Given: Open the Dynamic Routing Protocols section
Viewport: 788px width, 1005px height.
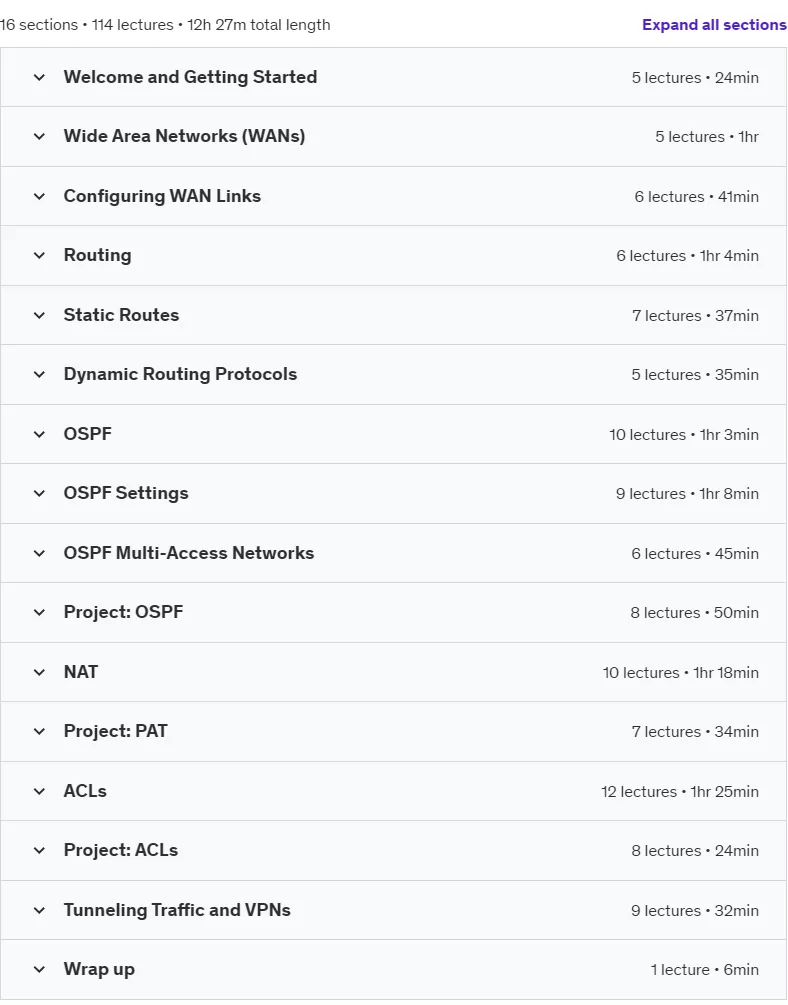Looking at the screenshot, I should (393, 374).
